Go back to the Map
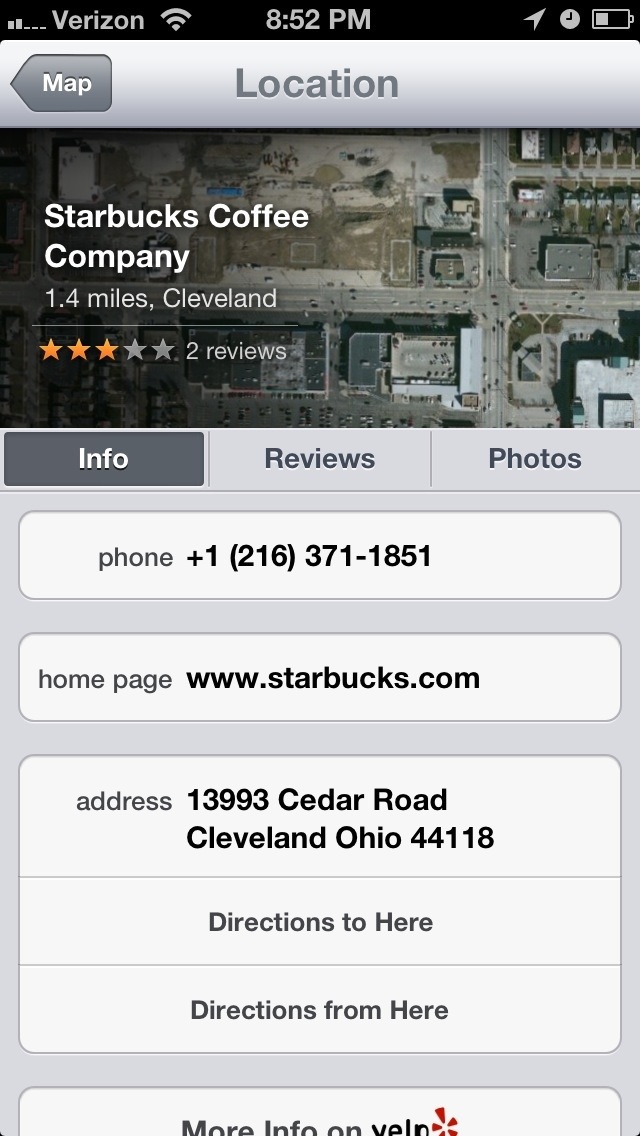Image resolution: width=640 pixels, height=1136 pixels. (63, 84)
